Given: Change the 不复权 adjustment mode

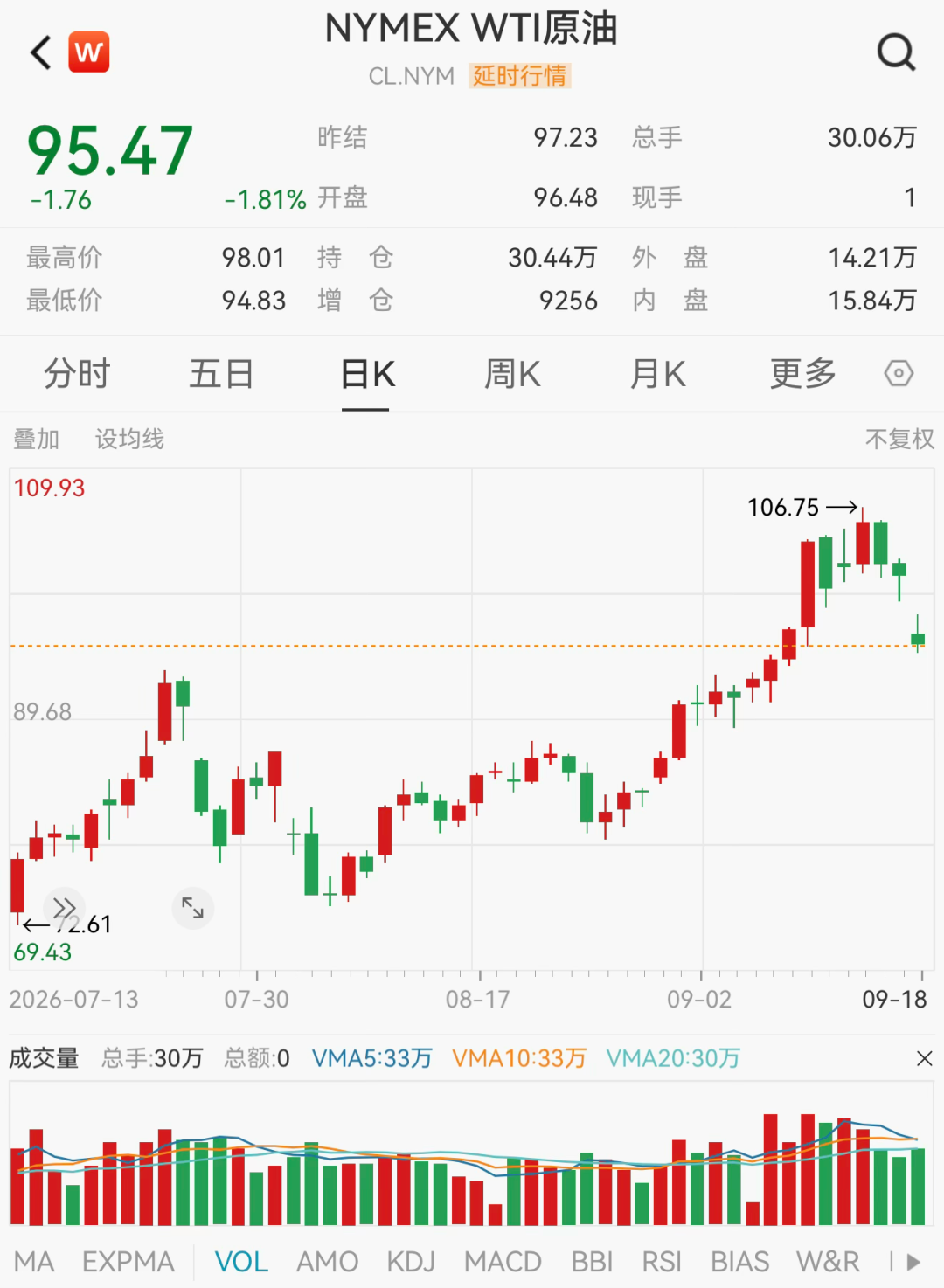Looking at the screenshot, I should (x=899, y=439).
